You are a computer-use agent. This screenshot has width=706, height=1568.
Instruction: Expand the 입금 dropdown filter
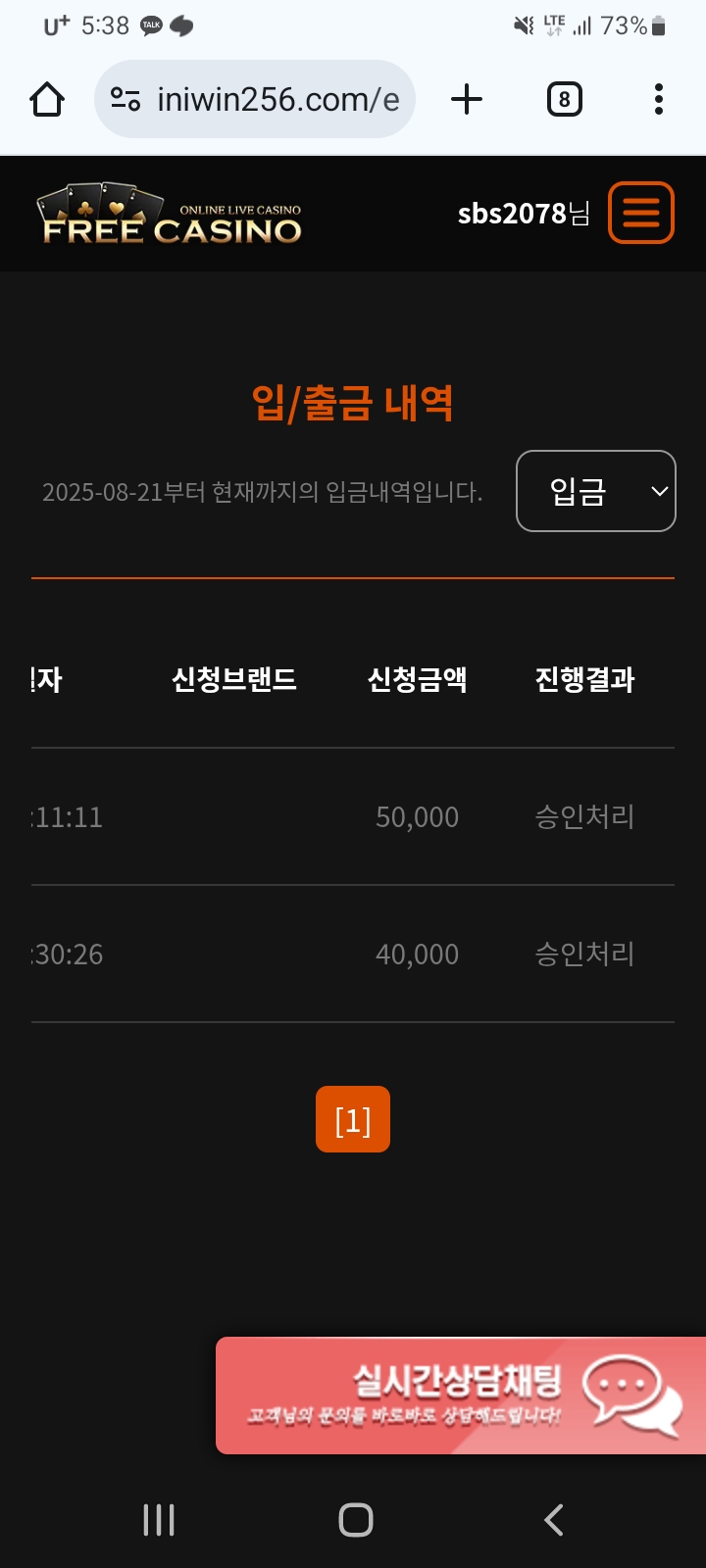coord(595,491)
